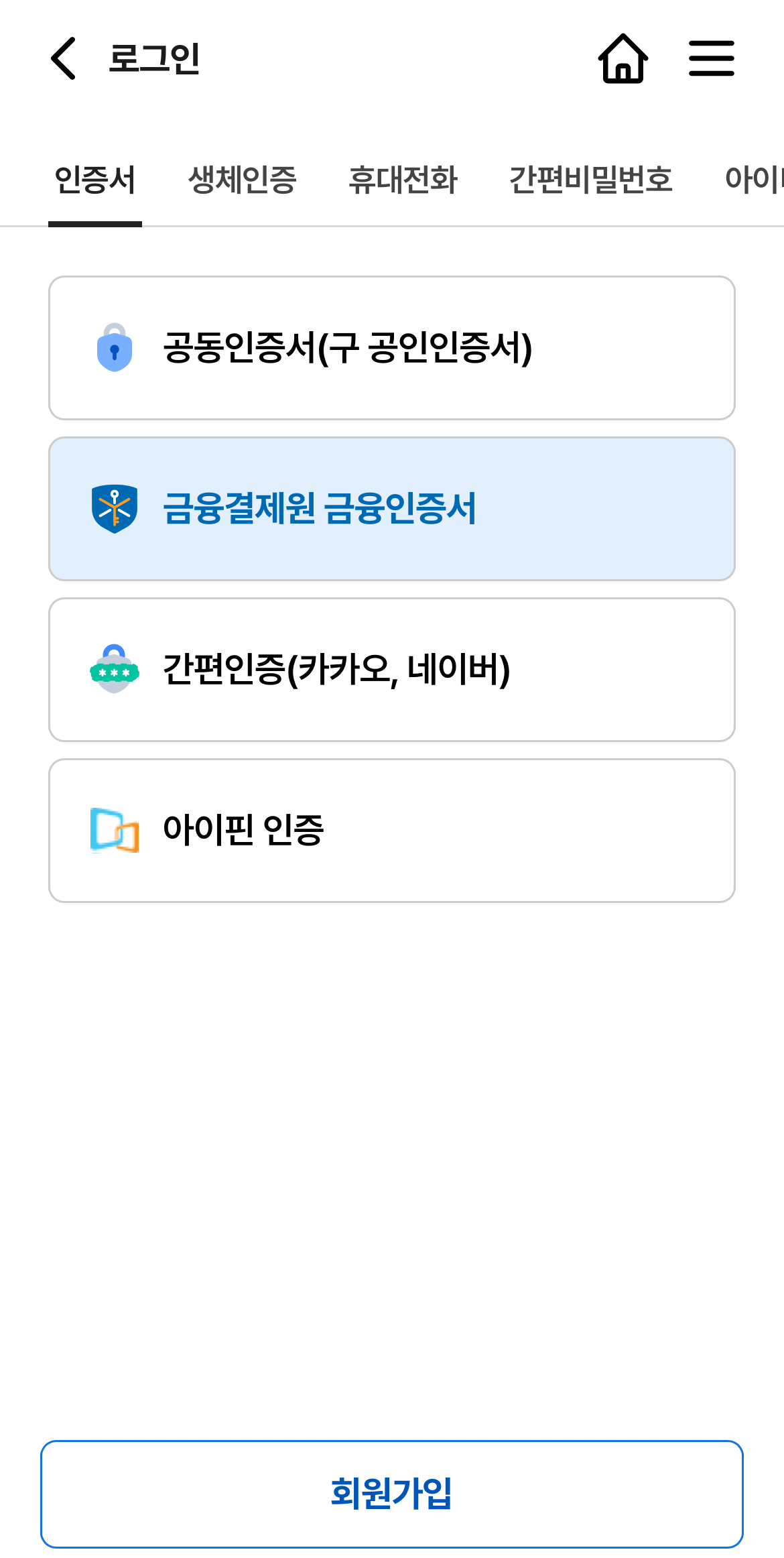Click the blue padlock icon for 공동인증서
This screenshot has width=784, height=1558.
(x=114, y=347)
